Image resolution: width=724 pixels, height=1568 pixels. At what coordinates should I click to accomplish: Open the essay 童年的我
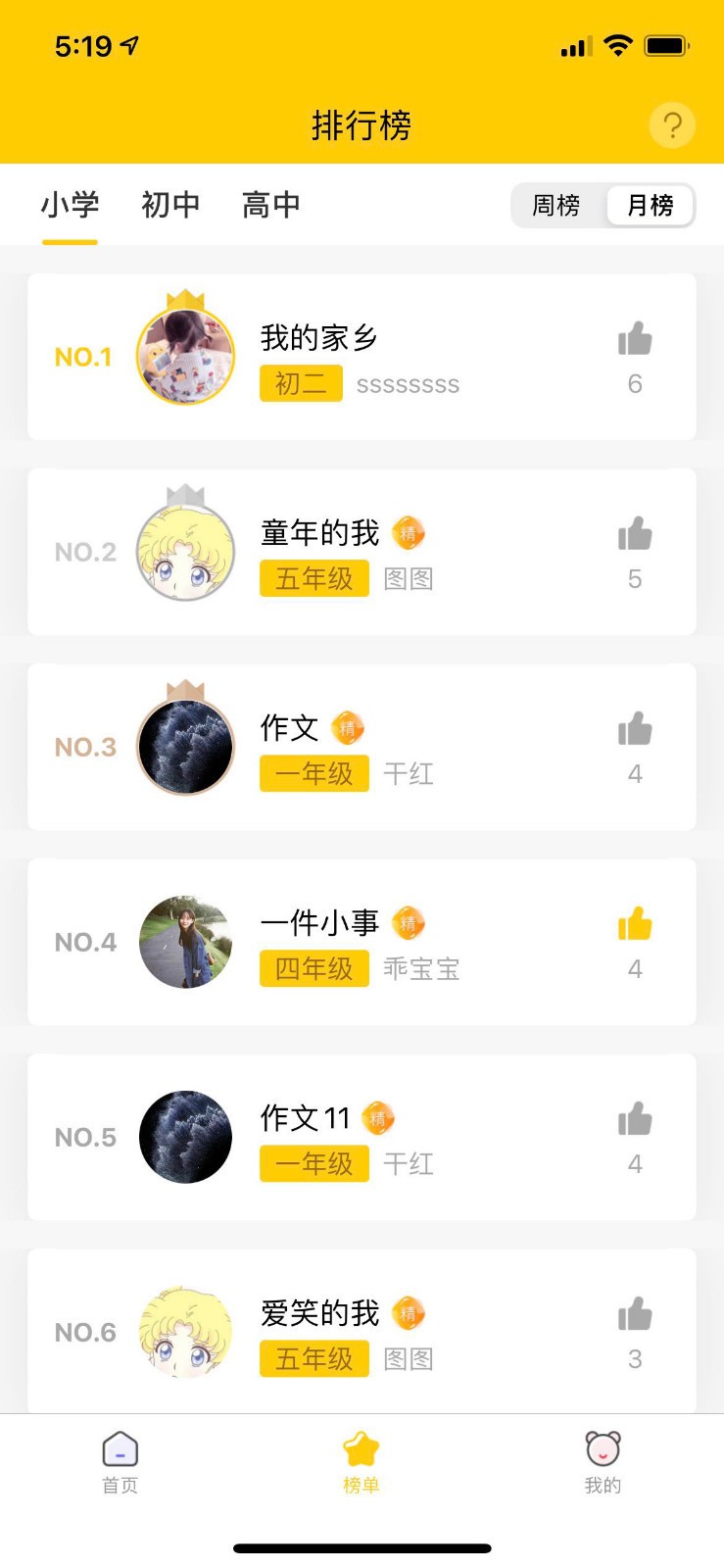tap(319, 533)
